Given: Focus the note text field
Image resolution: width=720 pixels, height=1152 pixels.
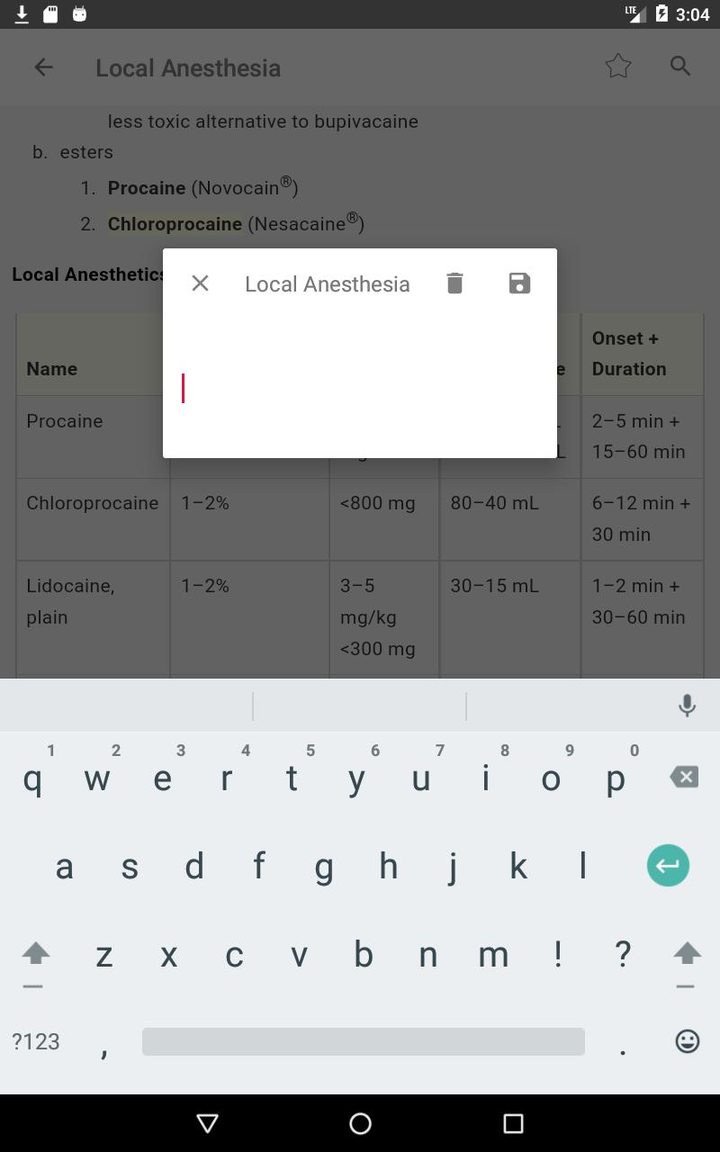Looking at the screenshot, I should 360,389.
